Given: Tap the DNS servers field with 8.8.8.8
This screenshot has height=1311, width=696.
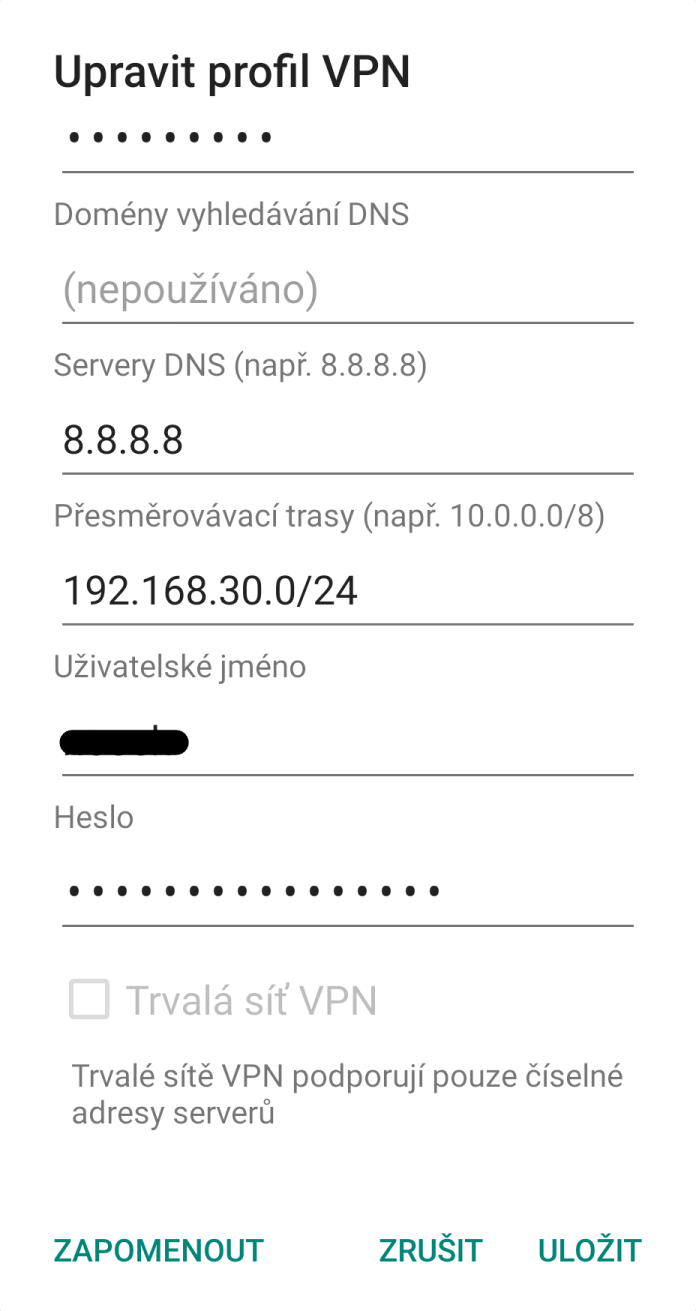Looking at the screenshot, I should [347, 440].
